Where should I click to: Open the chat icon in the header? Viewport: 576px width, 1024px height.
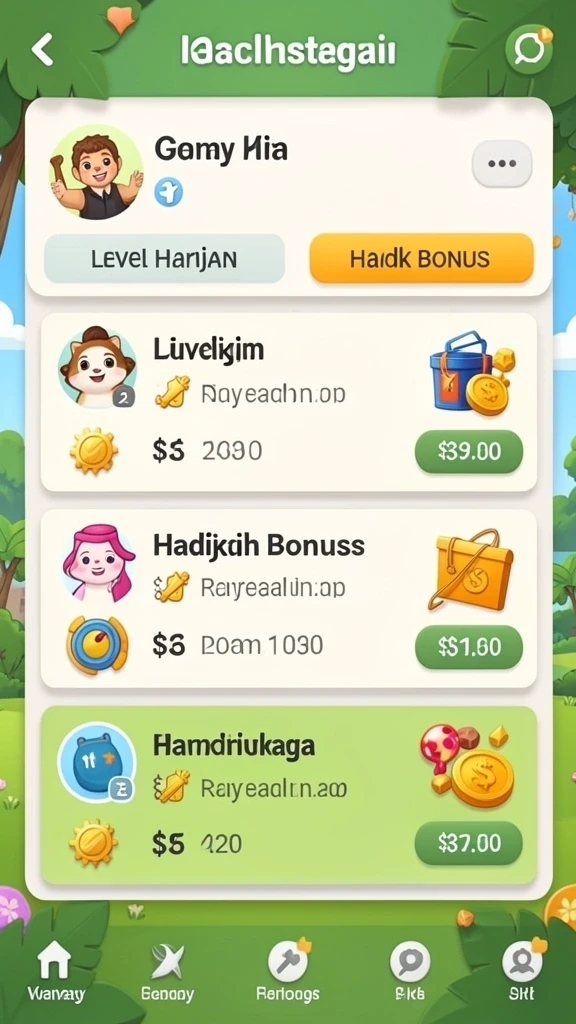(x=528, y=50)
